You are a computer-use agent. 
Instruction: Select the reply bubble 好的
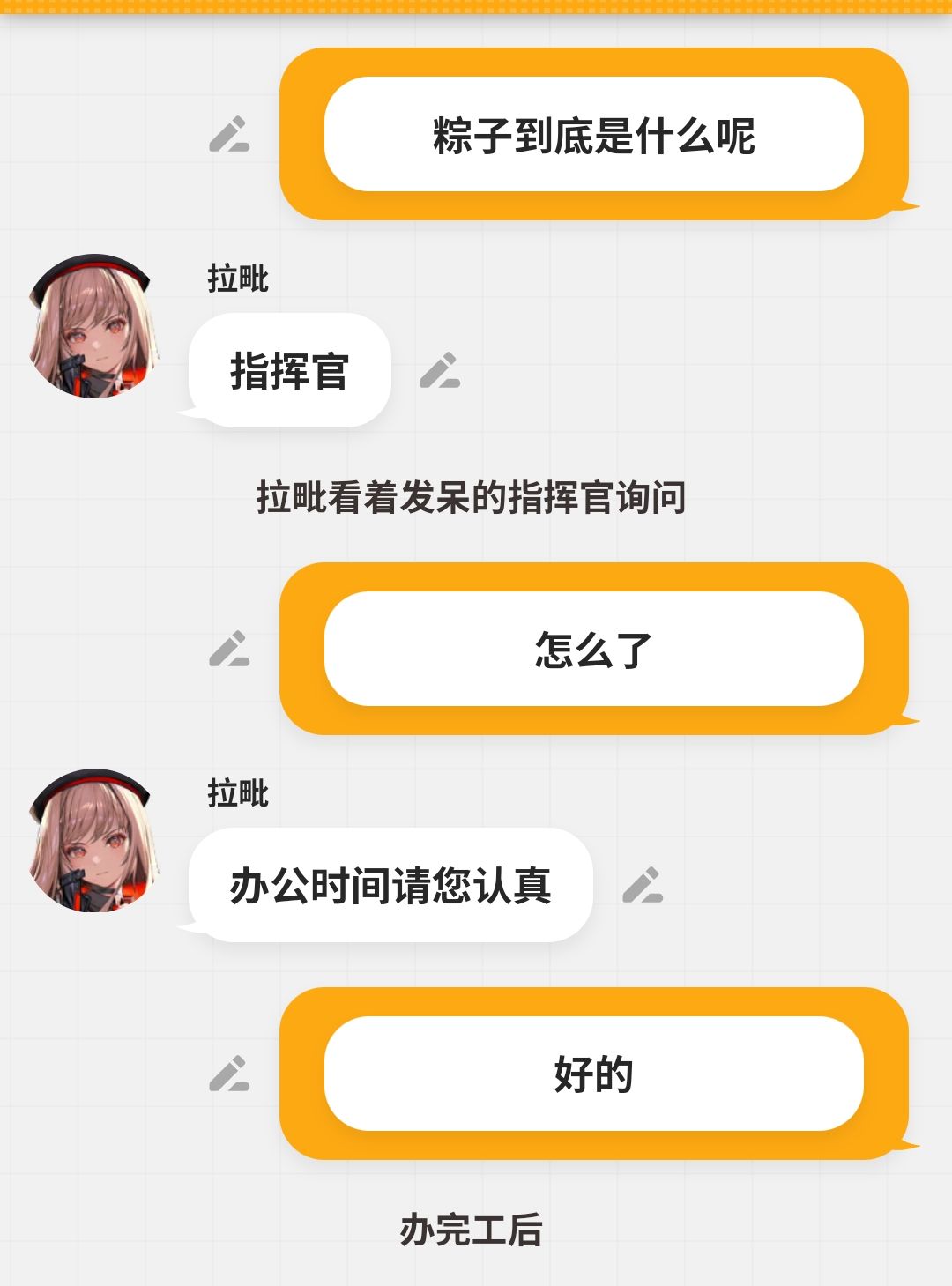coord(593,1074)
